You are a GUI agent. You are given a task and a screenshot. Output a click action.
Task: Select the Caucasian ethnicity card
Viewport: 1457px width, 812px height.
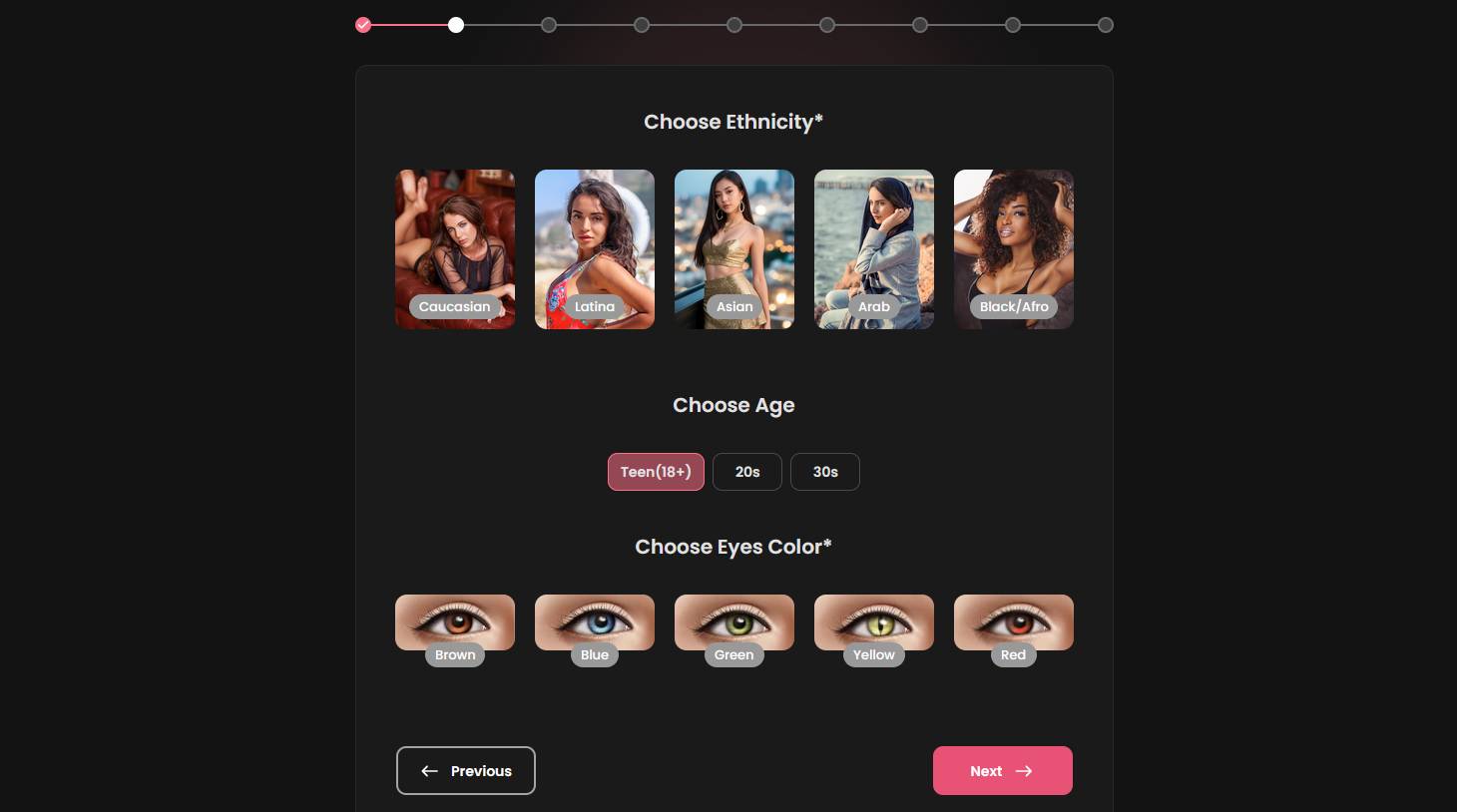click(x=455, y=248)
